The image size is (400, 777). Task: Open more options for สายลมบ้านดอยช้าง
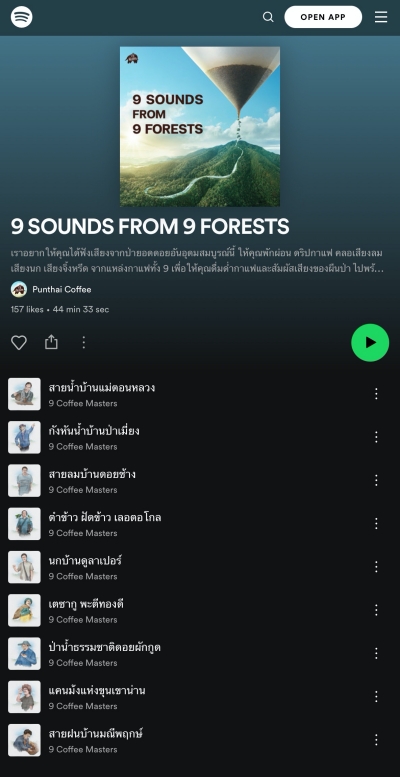click(376, 480)
